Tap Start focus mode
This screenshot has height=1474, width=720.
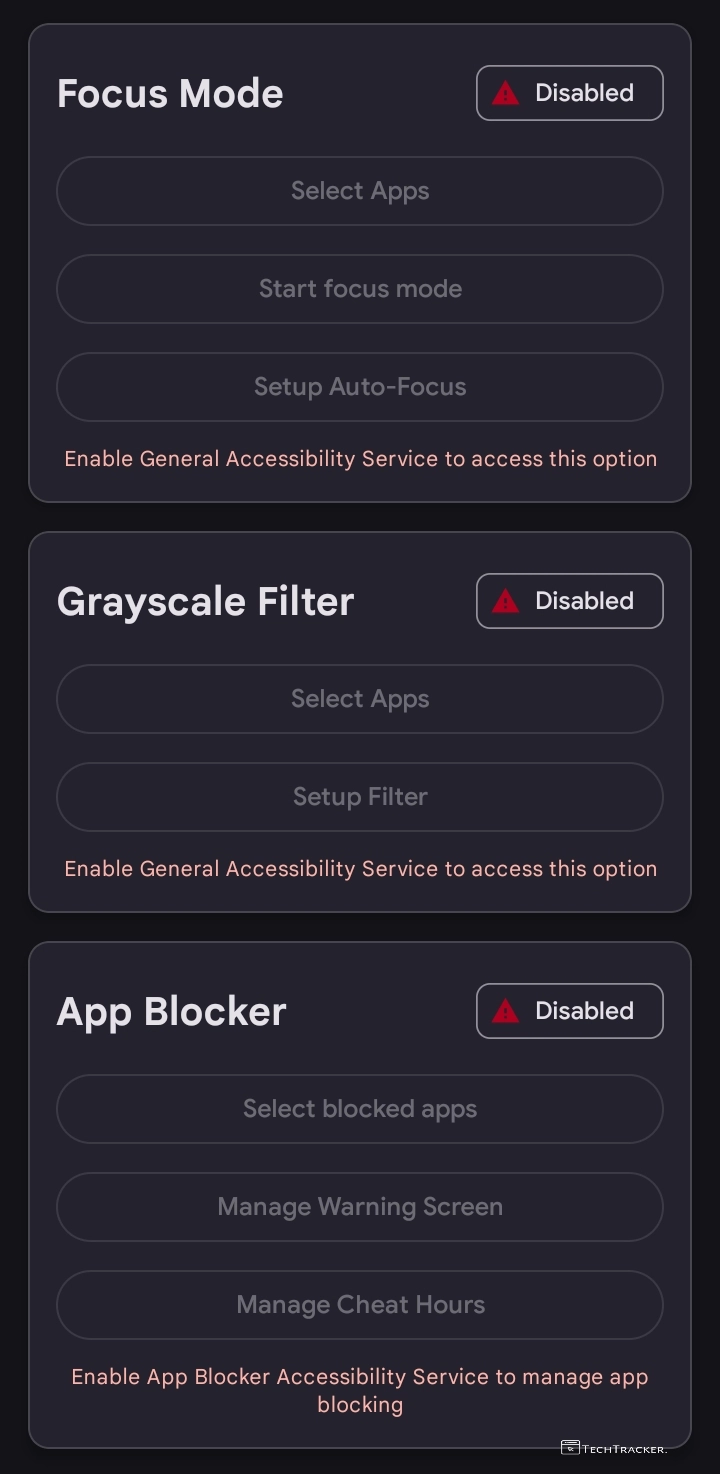tap(360, 289)
